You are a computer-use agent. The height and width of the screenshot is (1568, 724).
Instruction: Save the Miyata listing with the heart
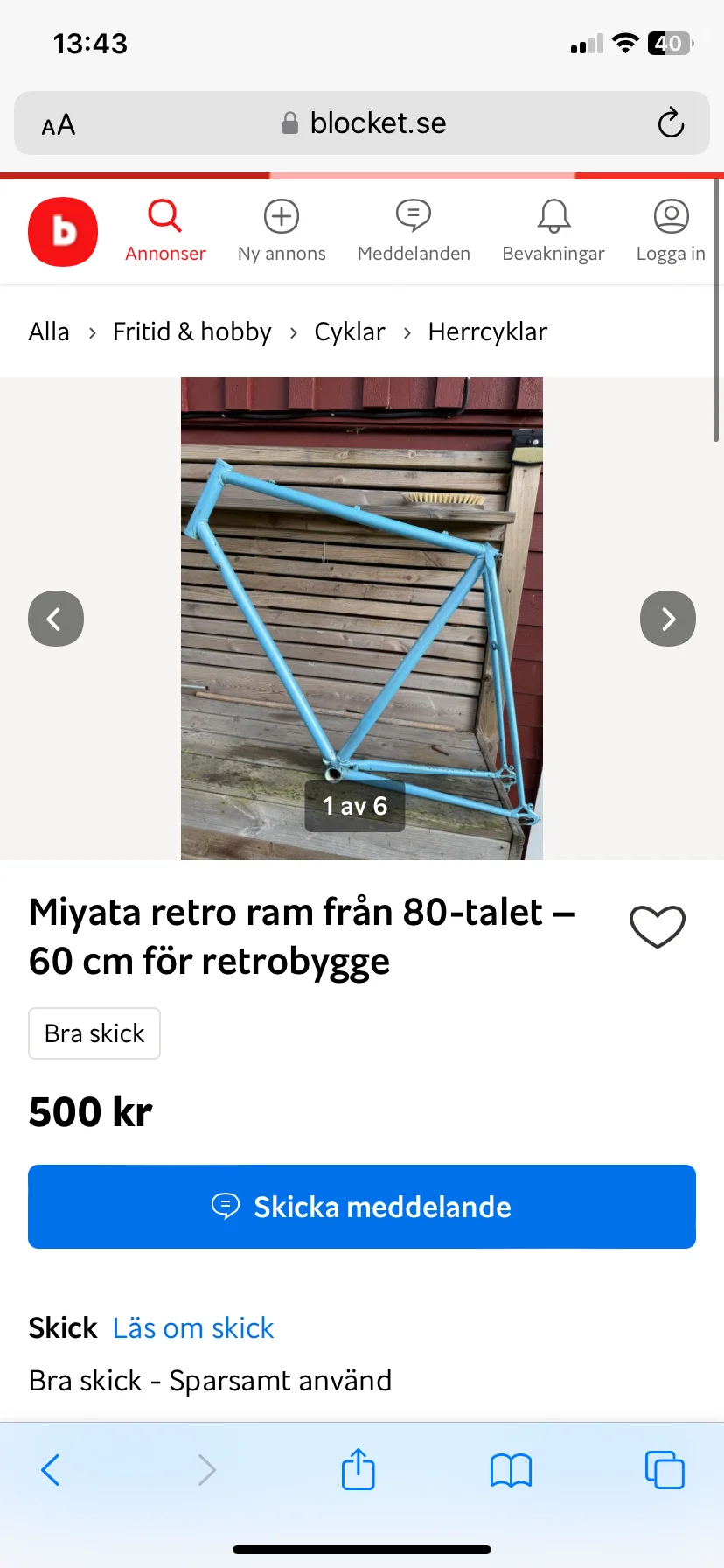click(658, 927)
